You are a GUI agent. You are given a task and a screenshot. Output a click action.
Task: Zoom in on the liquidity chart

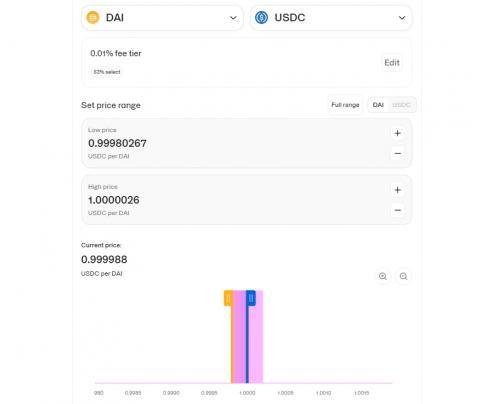(x=383, y=276)
